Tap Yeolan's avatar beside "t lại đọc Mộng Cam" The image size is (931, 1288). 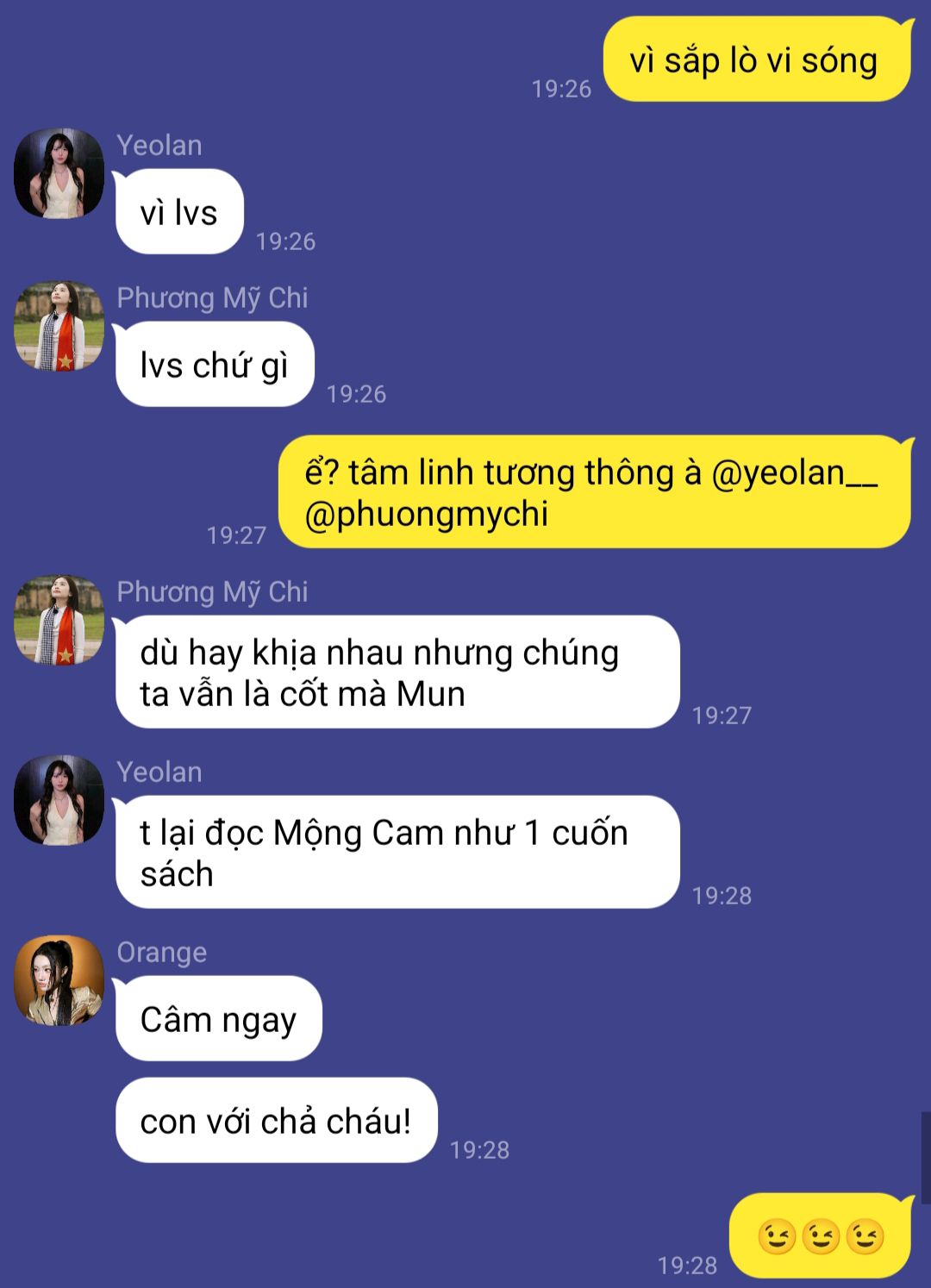pos(59,800)
